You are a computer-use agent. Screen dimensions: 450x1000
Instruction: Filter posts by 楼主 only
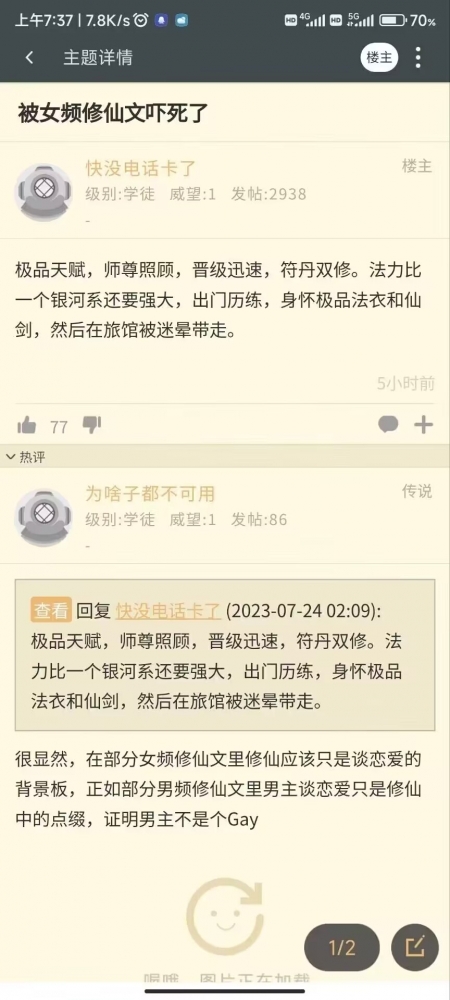[380, 58]
